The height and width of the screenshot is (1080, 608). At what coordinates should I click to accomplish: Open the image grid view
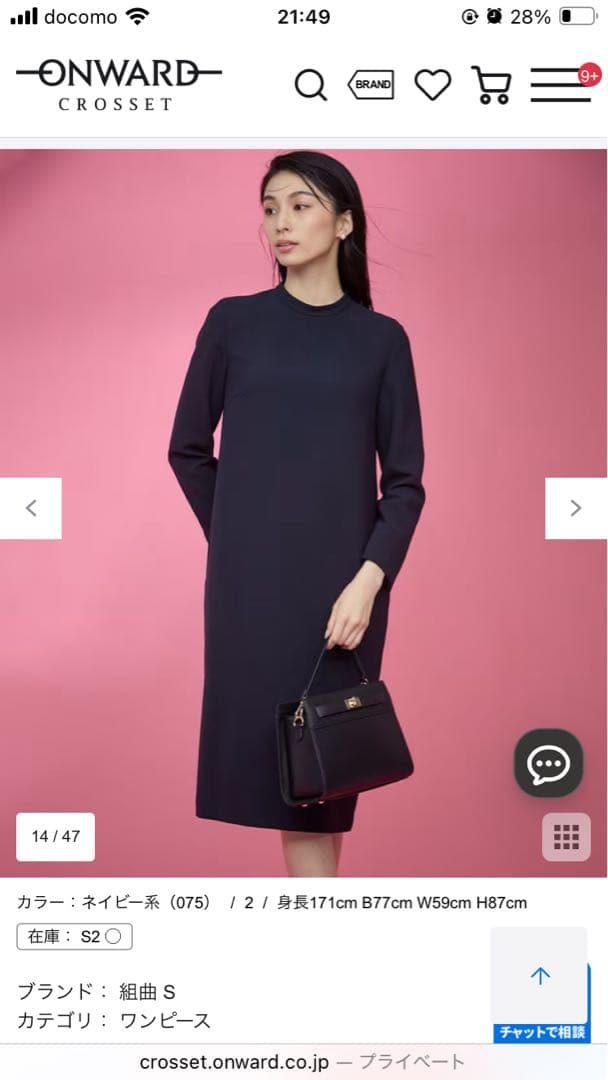coord(566,837)
